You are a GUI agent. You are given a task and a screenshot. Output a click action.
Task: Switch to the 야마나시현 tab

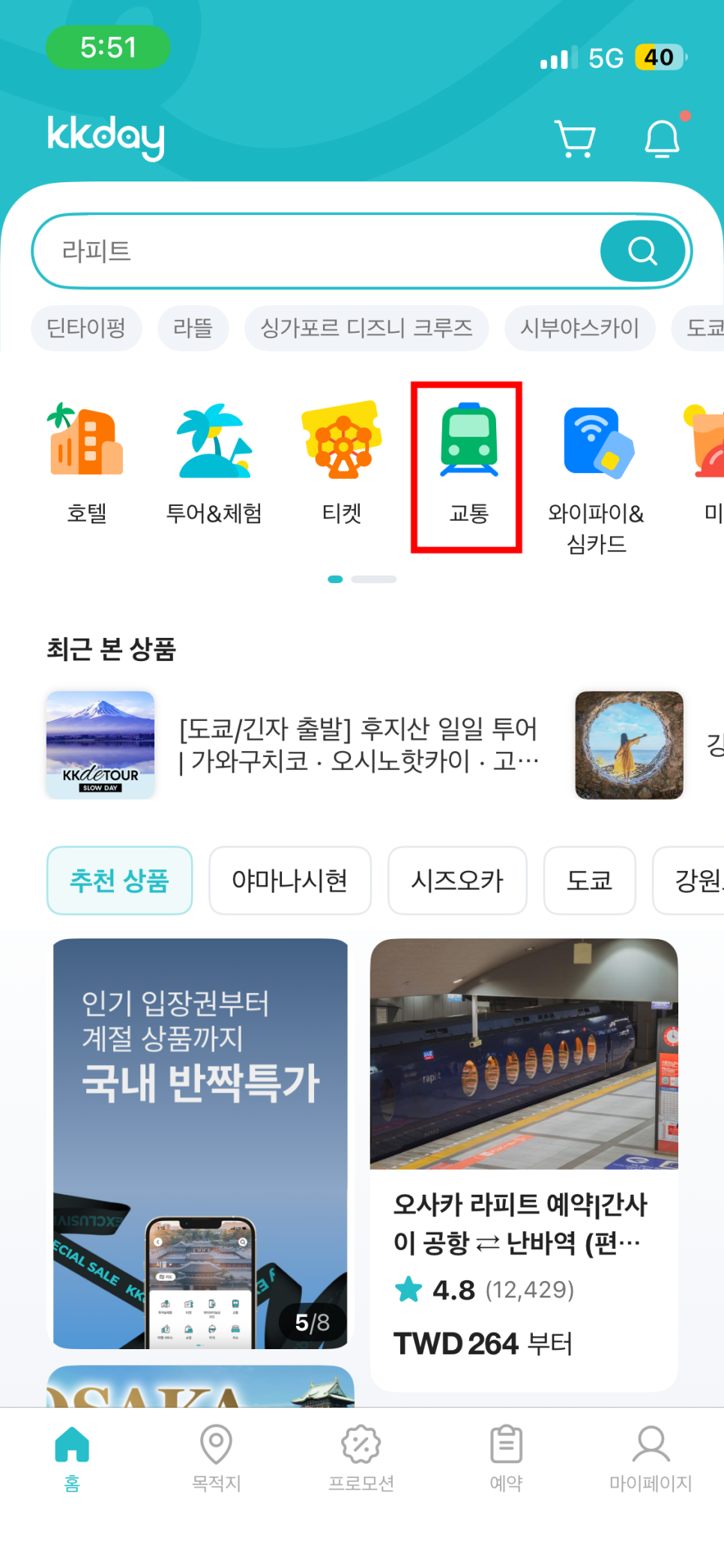click(289, 880)
